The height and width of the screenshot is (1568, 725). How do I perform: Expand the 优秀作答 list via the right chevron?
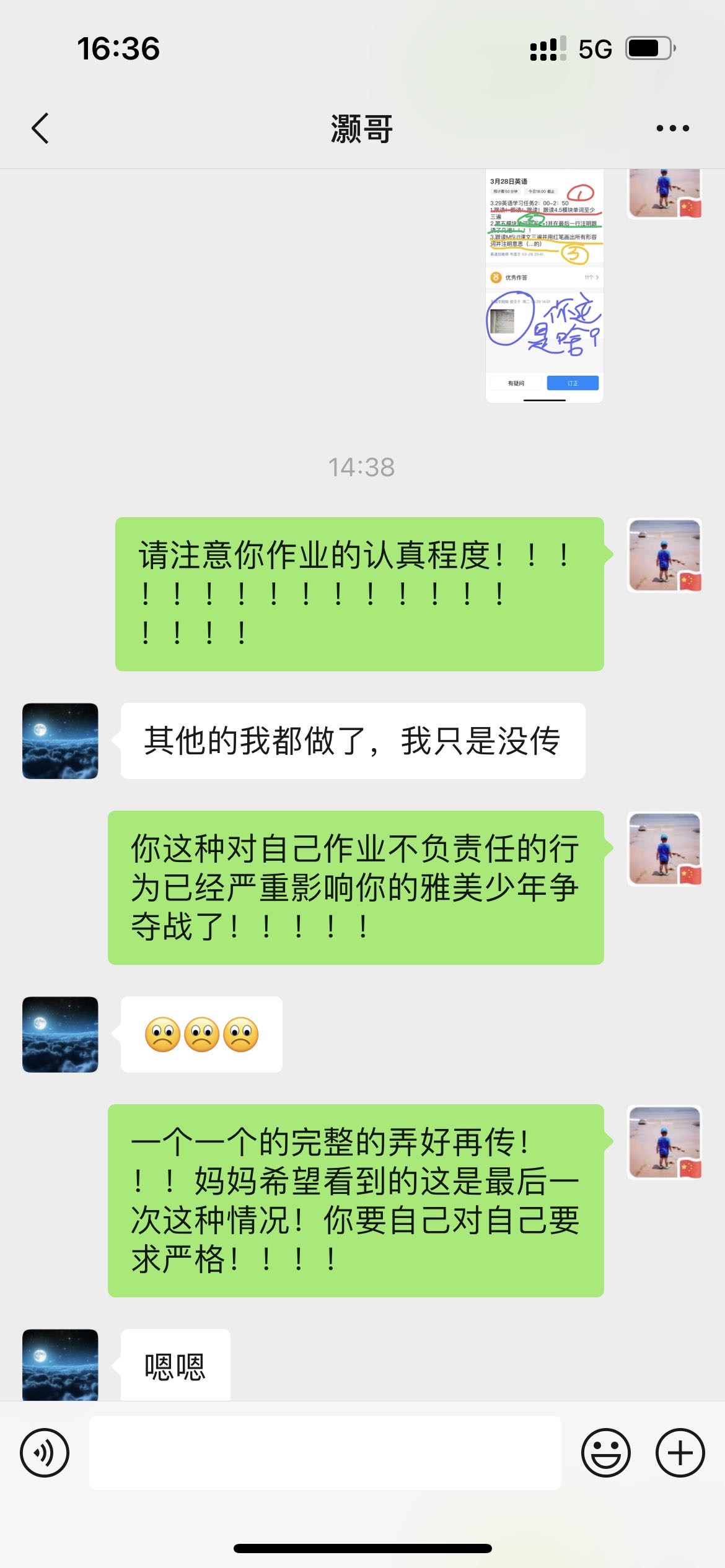(x=598, y=278)
